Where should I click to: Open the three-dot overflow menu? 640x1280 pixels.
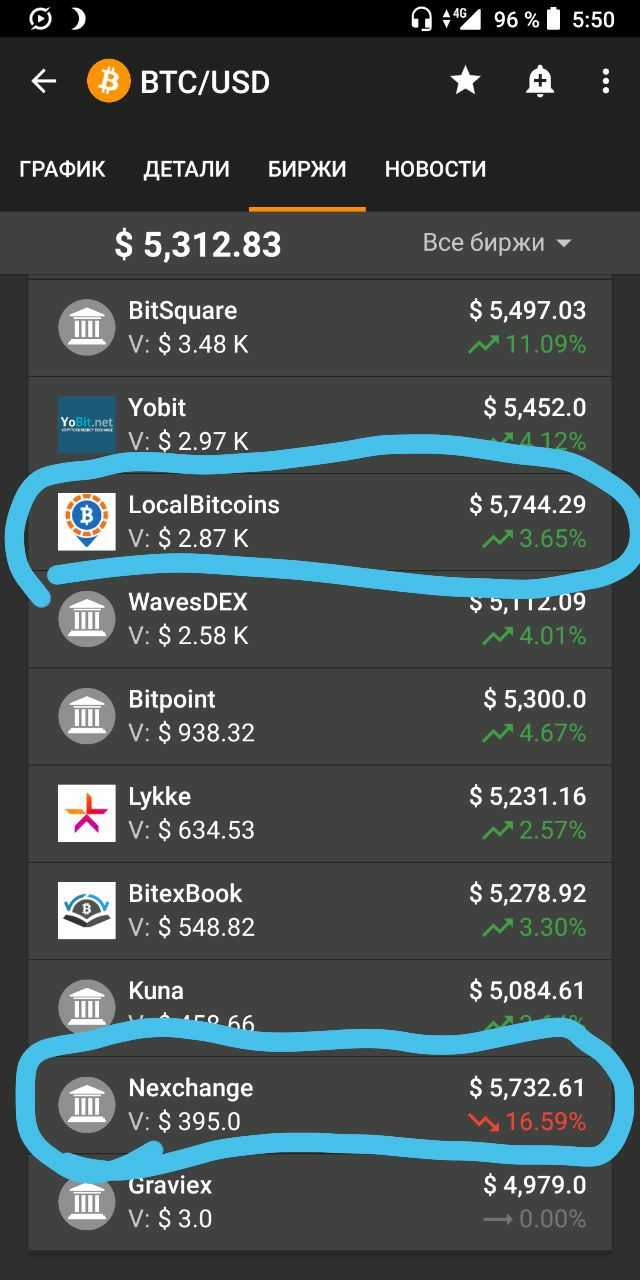coord(606,82)
